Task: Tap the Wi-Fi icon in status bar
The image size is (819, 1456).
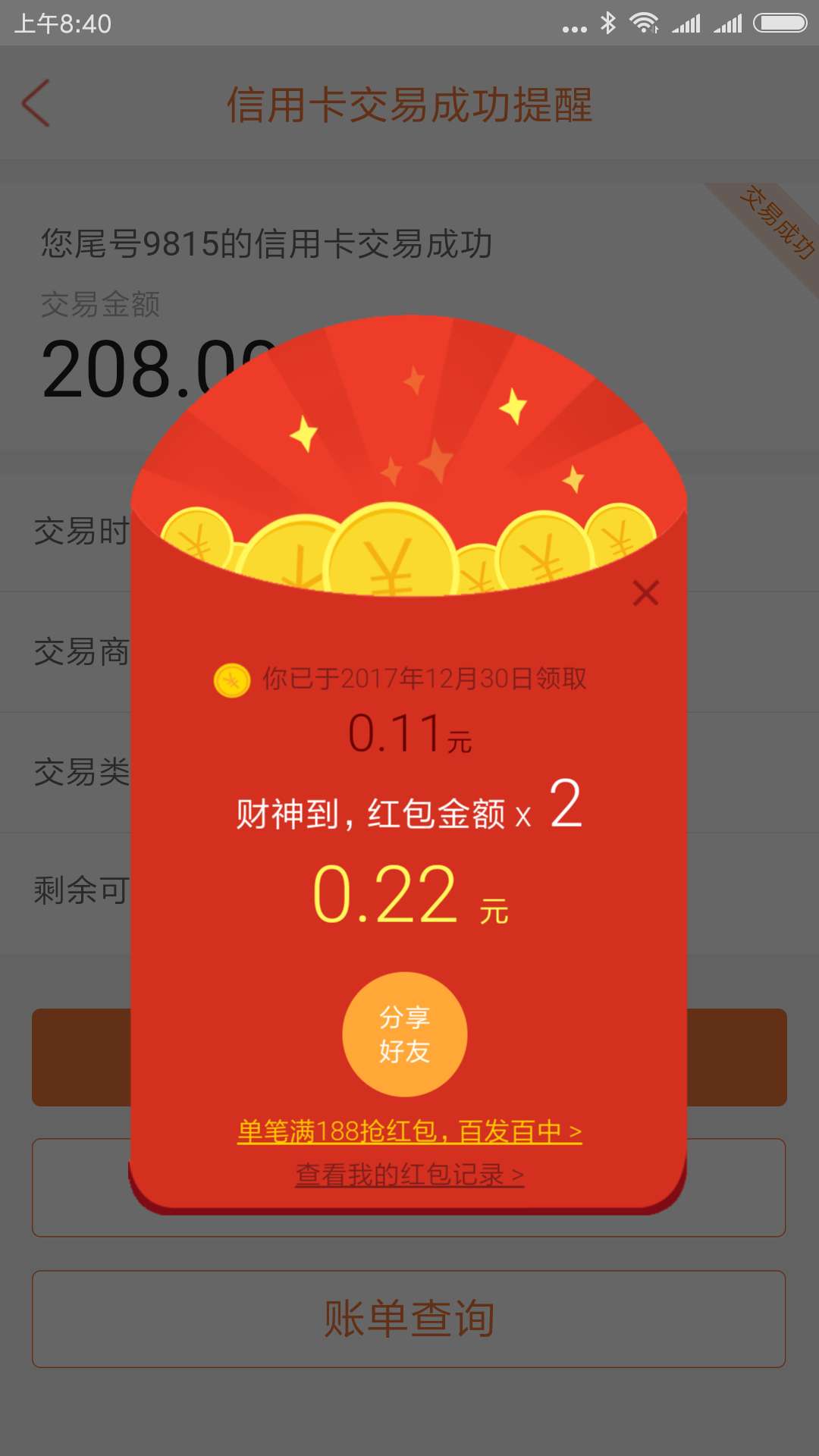Action: point(644,23)
